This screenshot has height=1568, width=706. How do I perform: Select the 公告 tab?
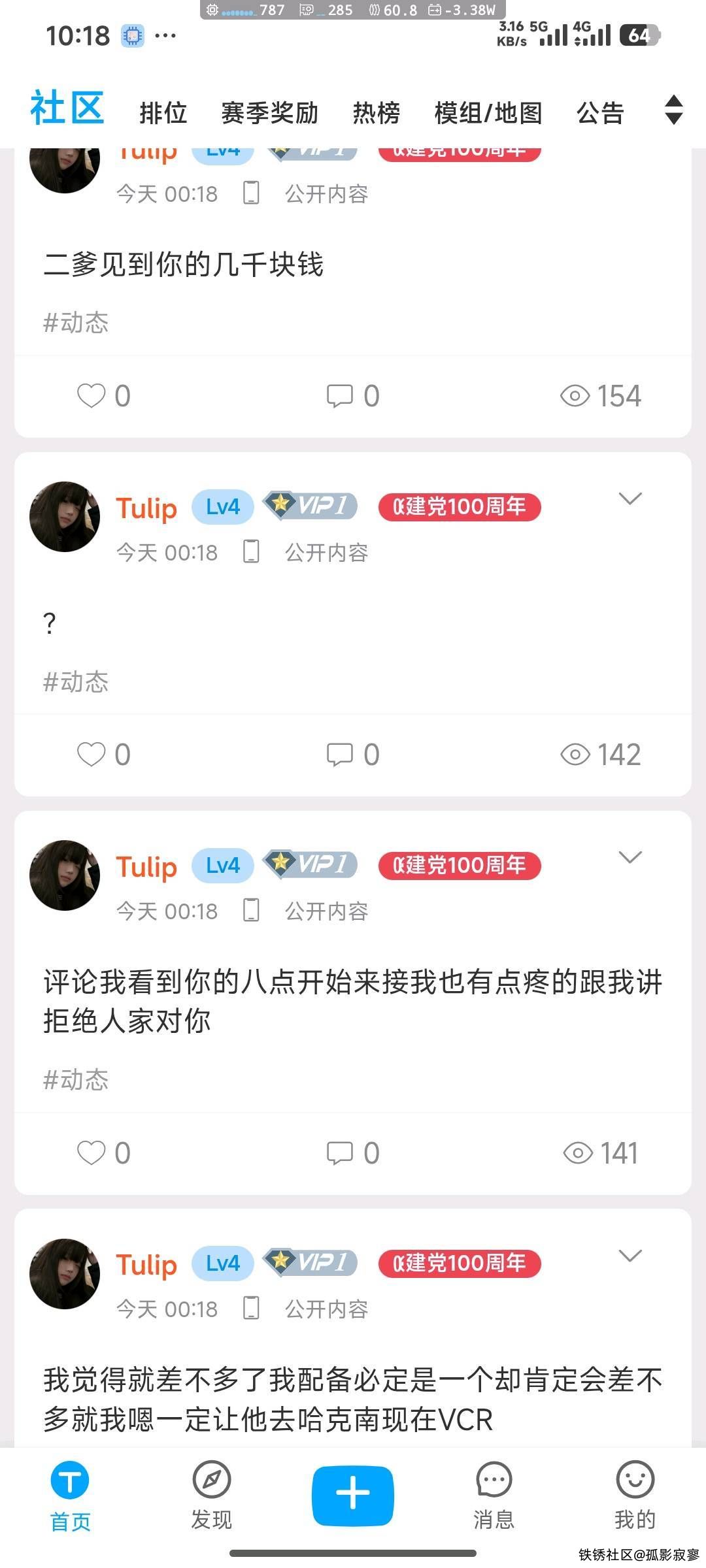(x=599, y=112)
